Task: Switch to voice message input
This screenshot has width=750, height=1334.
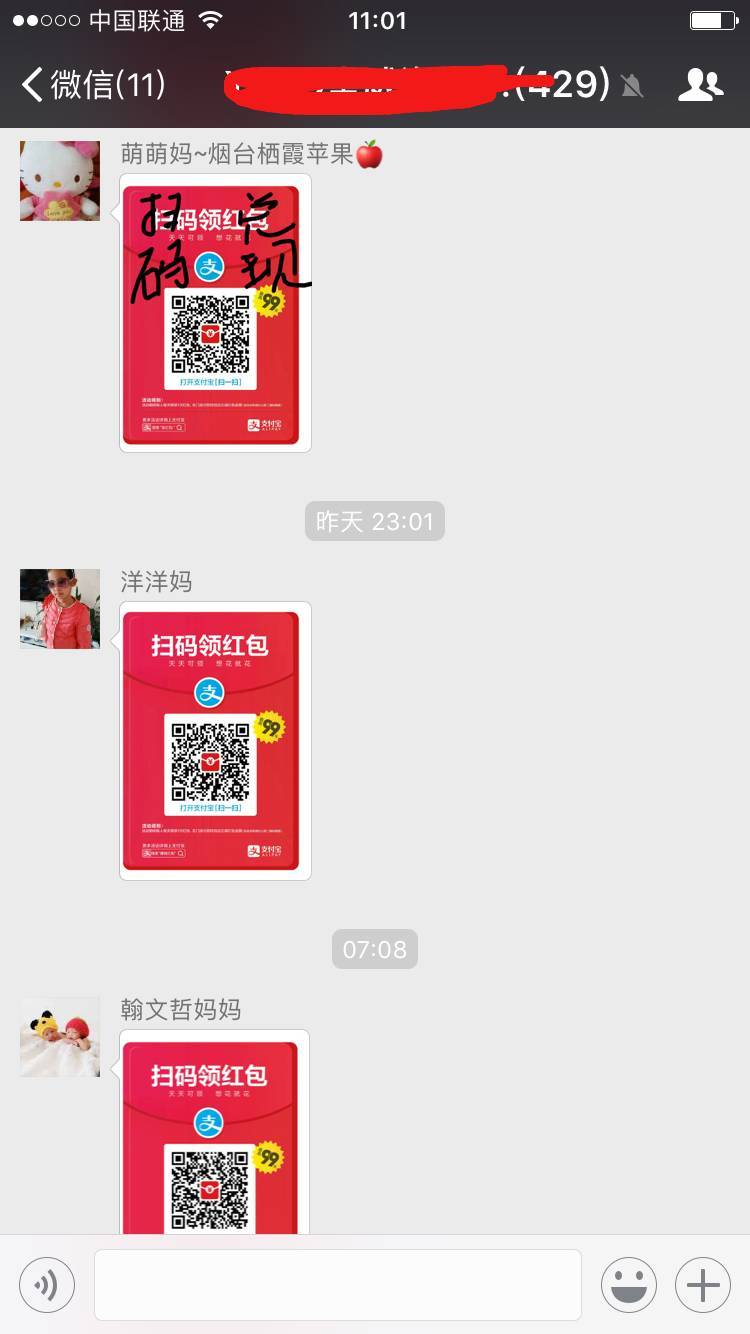Action: [47, 1285]
